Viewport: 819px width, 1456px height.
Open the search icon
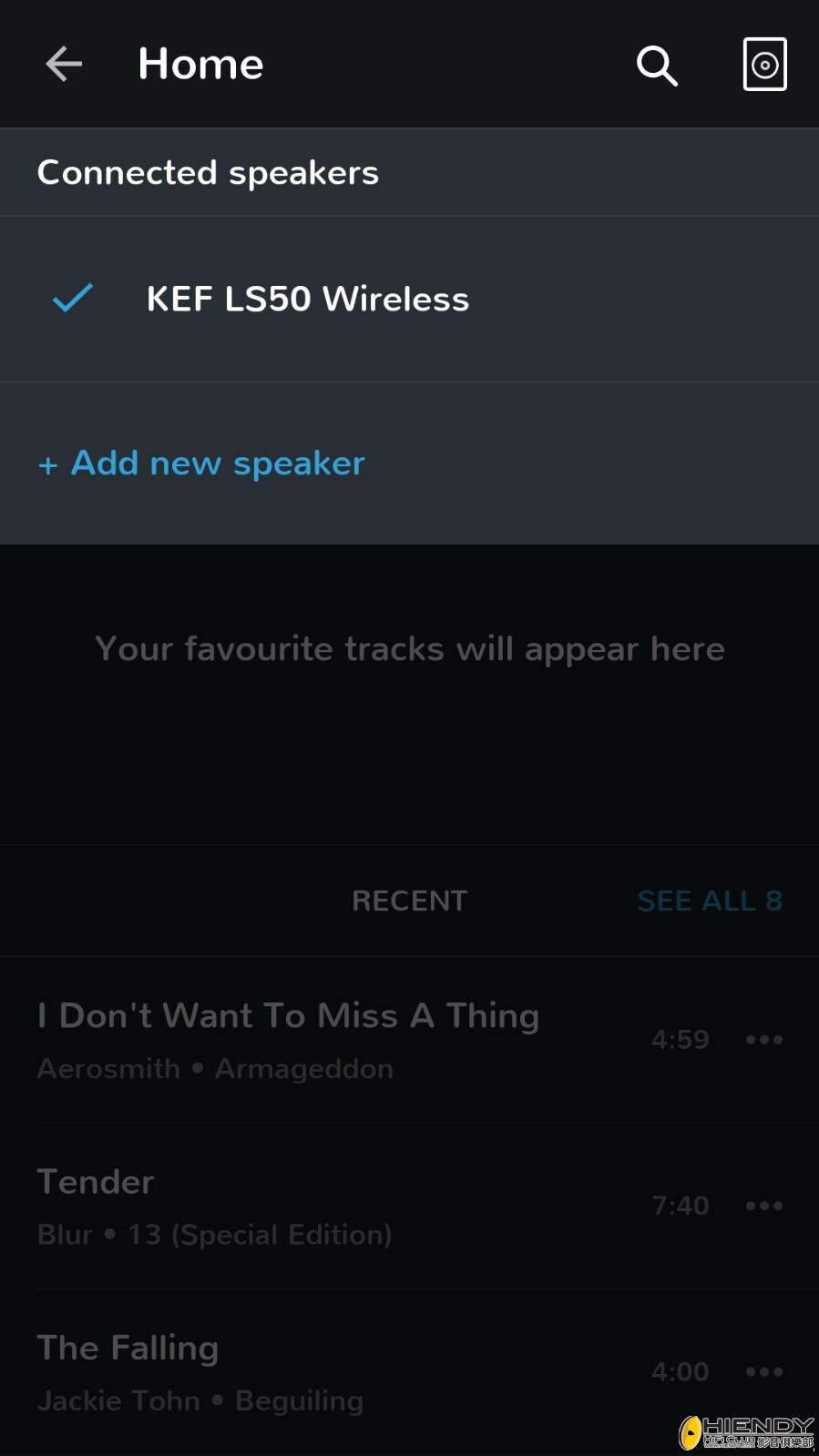tap(657, 66)
